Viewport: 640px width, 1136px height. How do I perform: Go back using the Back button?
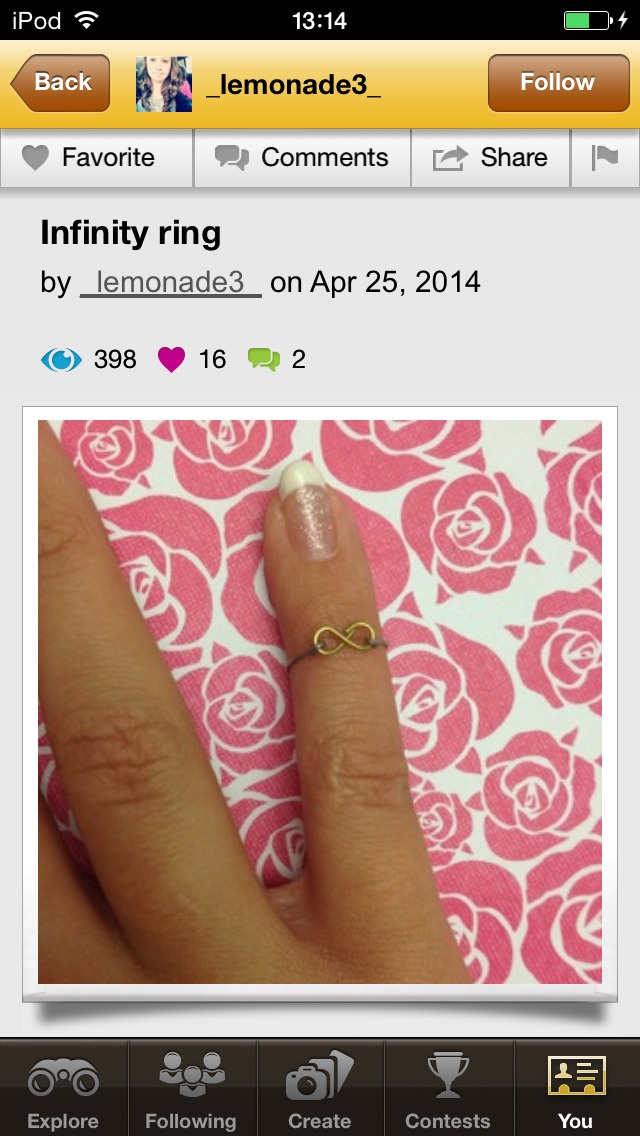60,83
